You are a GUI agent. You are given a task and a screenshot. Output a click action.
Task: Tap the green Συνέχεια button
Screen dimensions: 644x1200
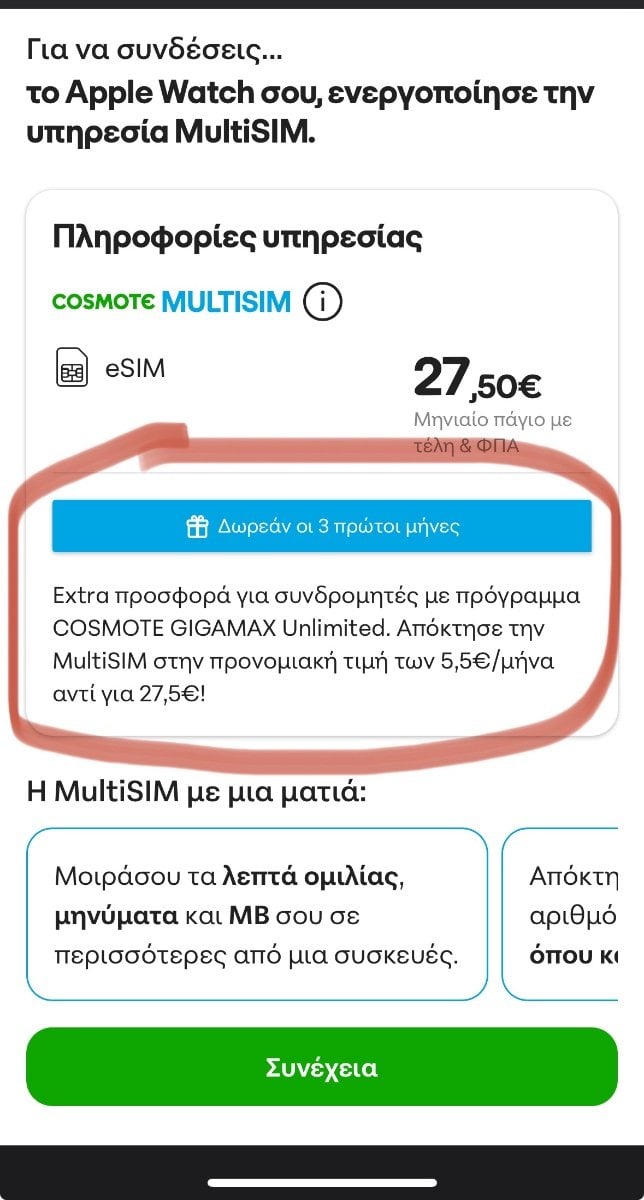point(322,1067)
